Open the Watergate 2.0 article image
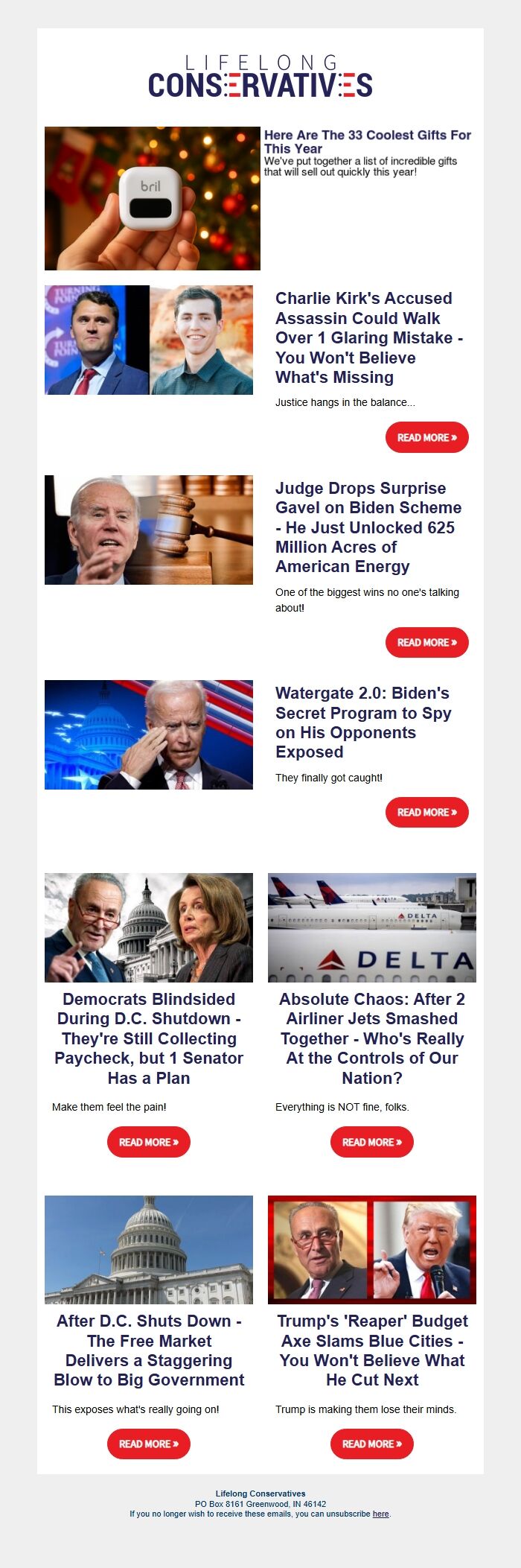Screen dimensions: 521x1568 point(149,734)
